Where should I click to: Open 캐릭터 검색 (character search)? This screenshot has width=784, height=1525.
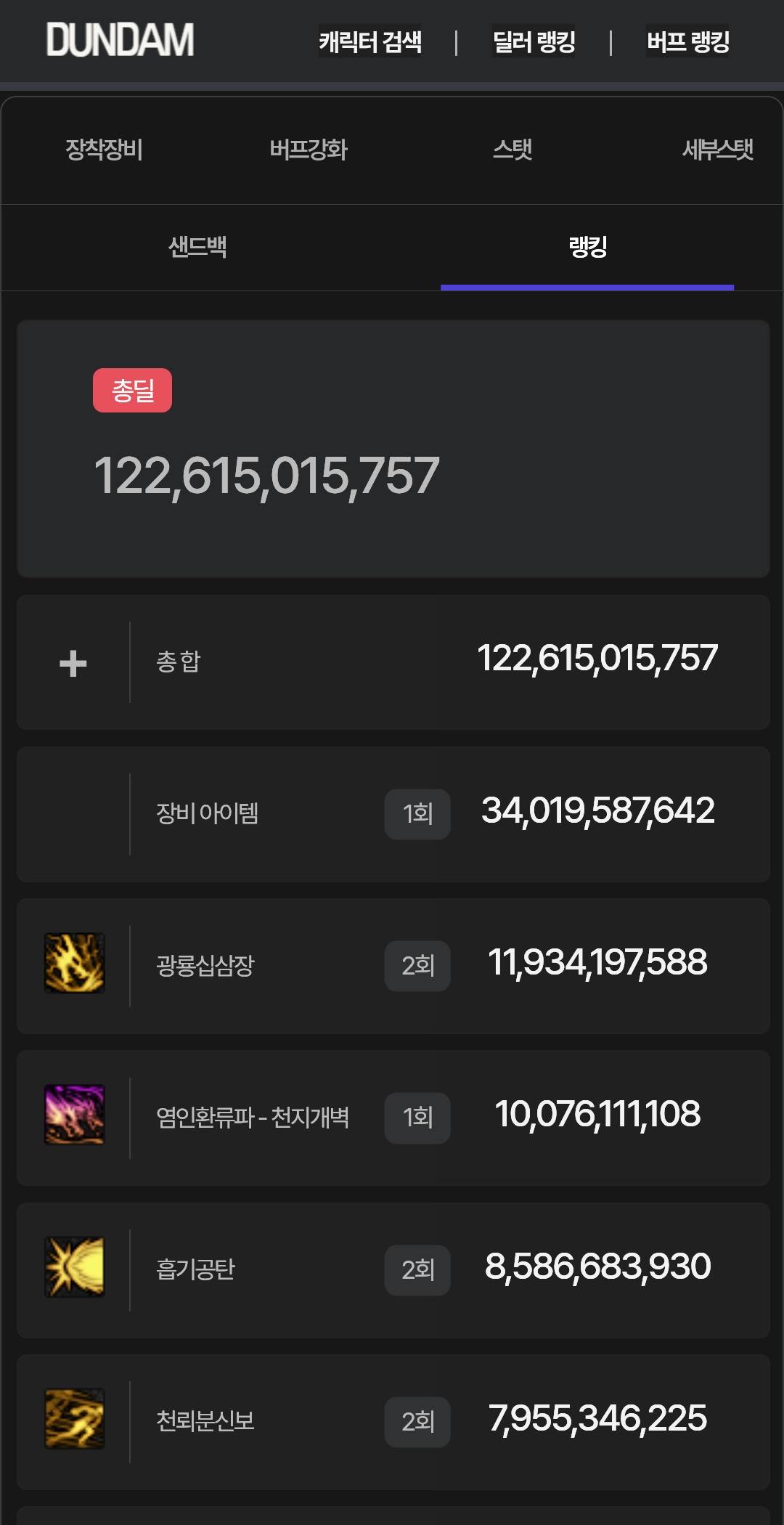coord(370,41)
